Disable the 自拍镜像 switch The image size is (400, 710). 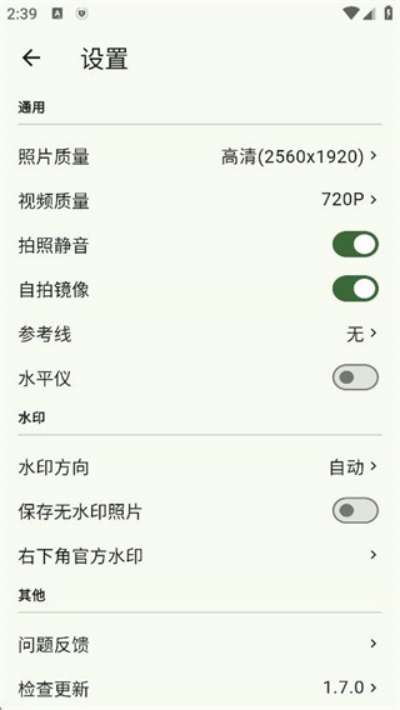tap(355, 289)
